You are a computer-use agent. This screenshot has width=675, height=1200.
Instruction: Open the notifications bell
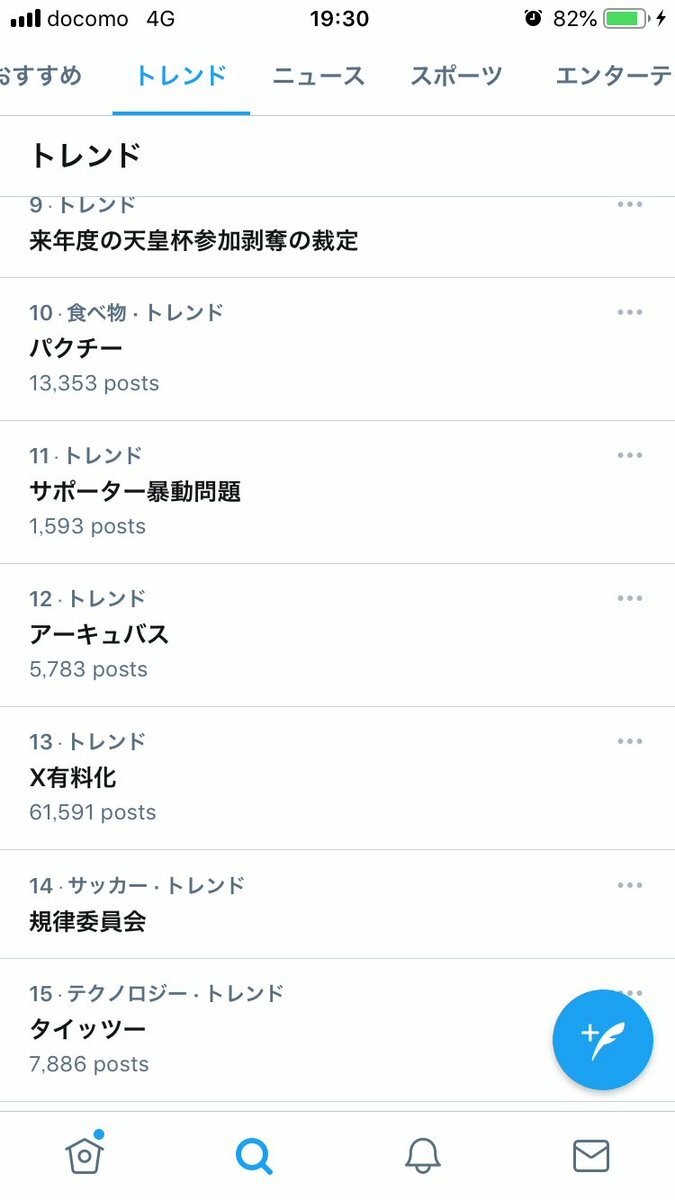coord(423,1156)
